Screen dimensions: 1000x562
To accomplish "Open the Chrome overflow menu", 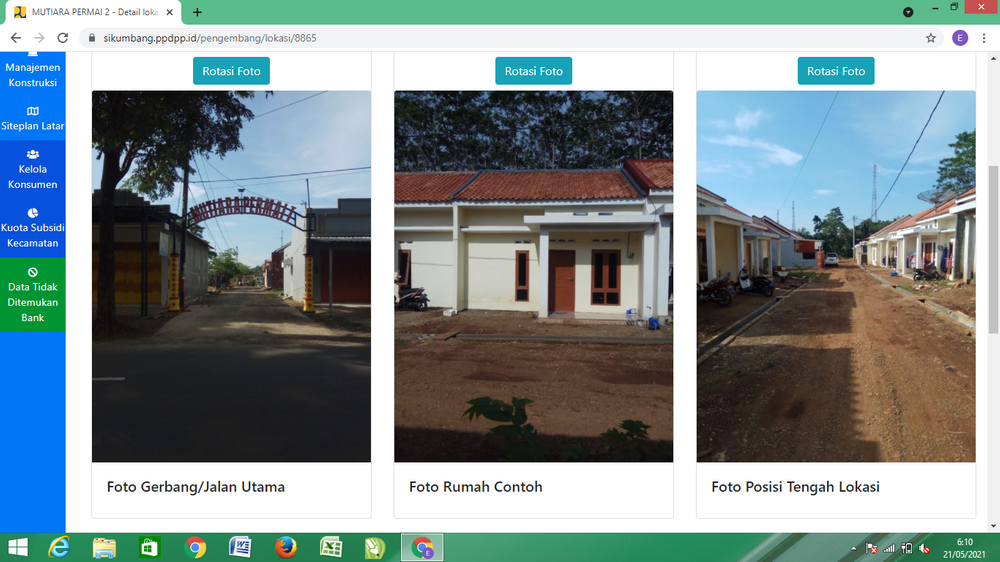I will 985,38.
